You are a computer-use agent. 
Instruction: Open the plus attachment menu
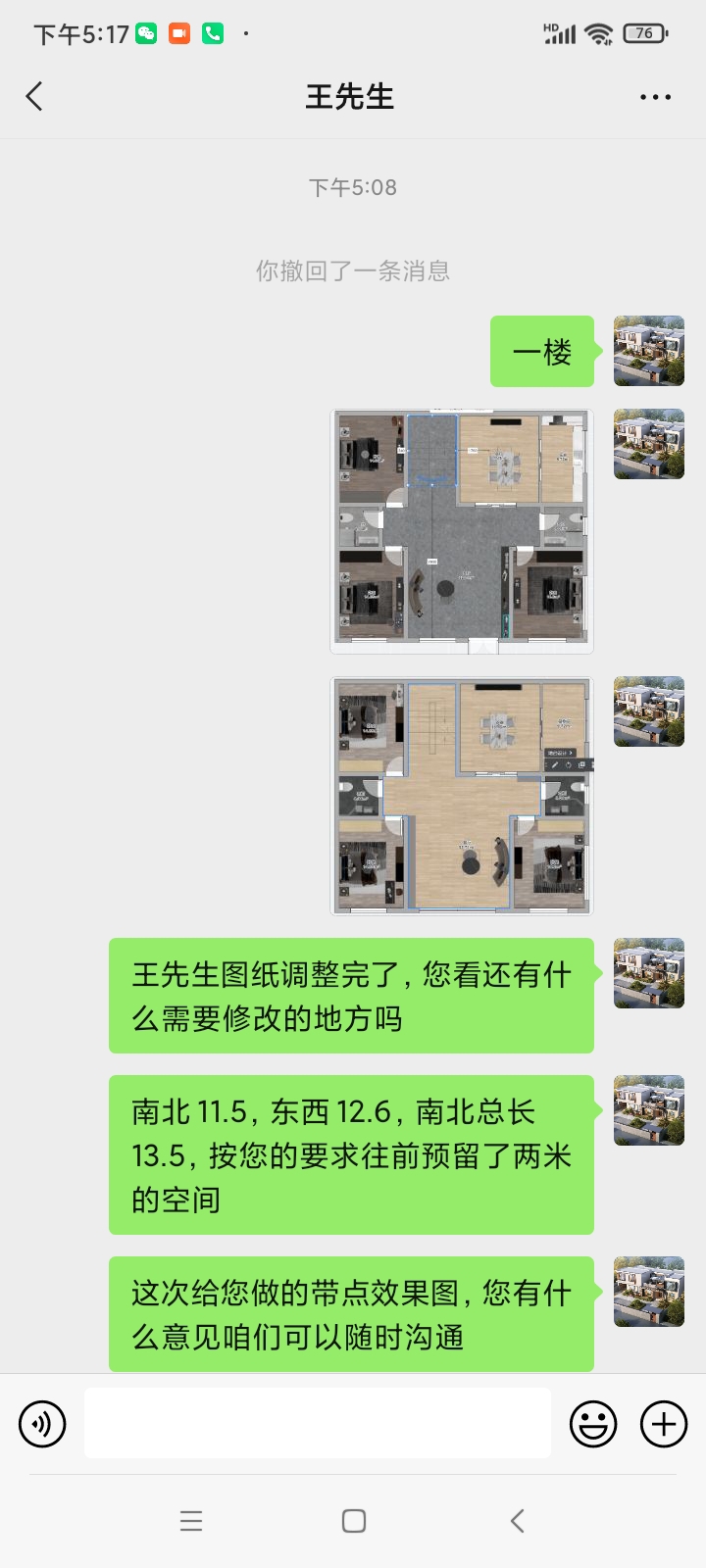pyautogui.click(x=664, y=1424)
